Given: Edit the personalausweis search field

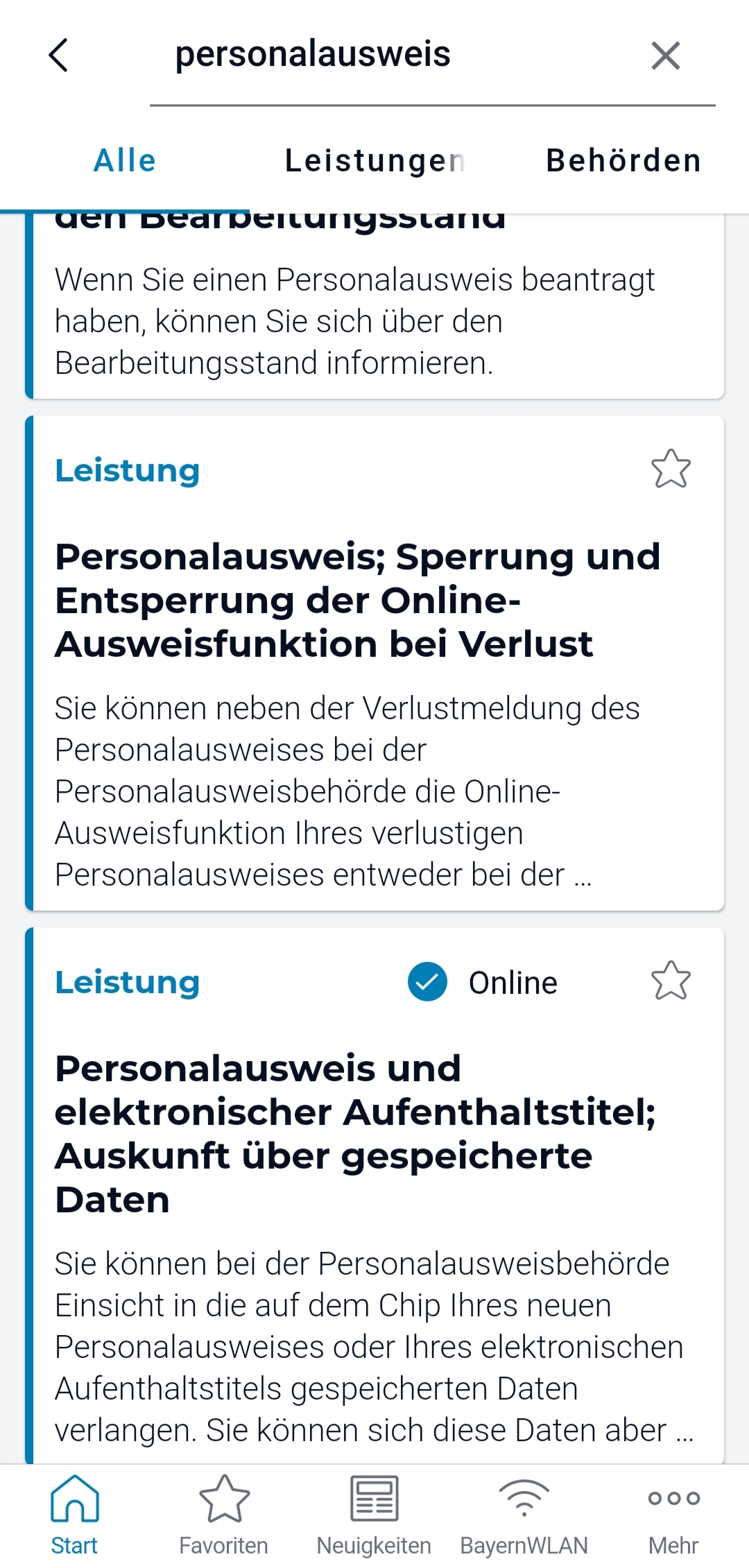Looking at the screenshot, I should tap(402, 55).
